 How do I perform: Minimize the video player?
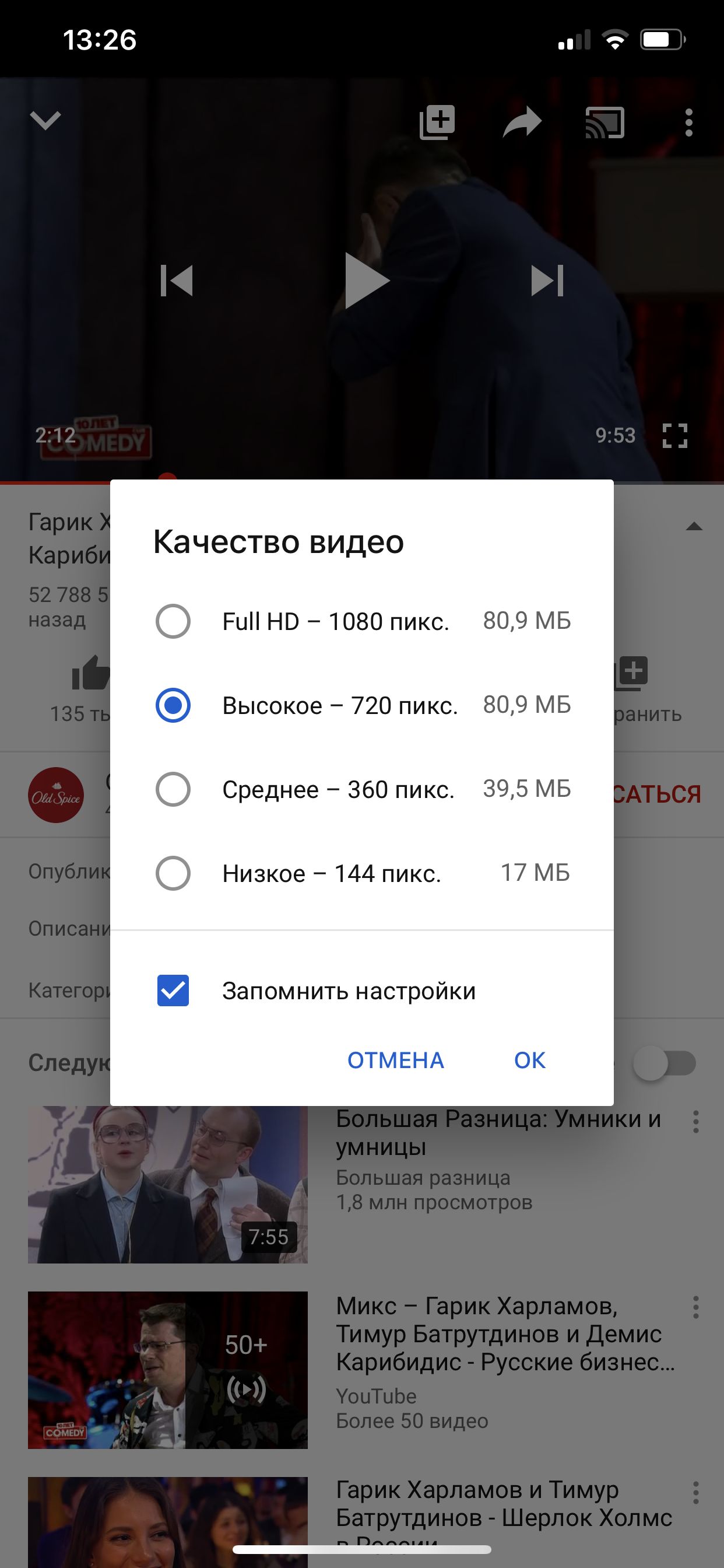[x=45, y=121]
